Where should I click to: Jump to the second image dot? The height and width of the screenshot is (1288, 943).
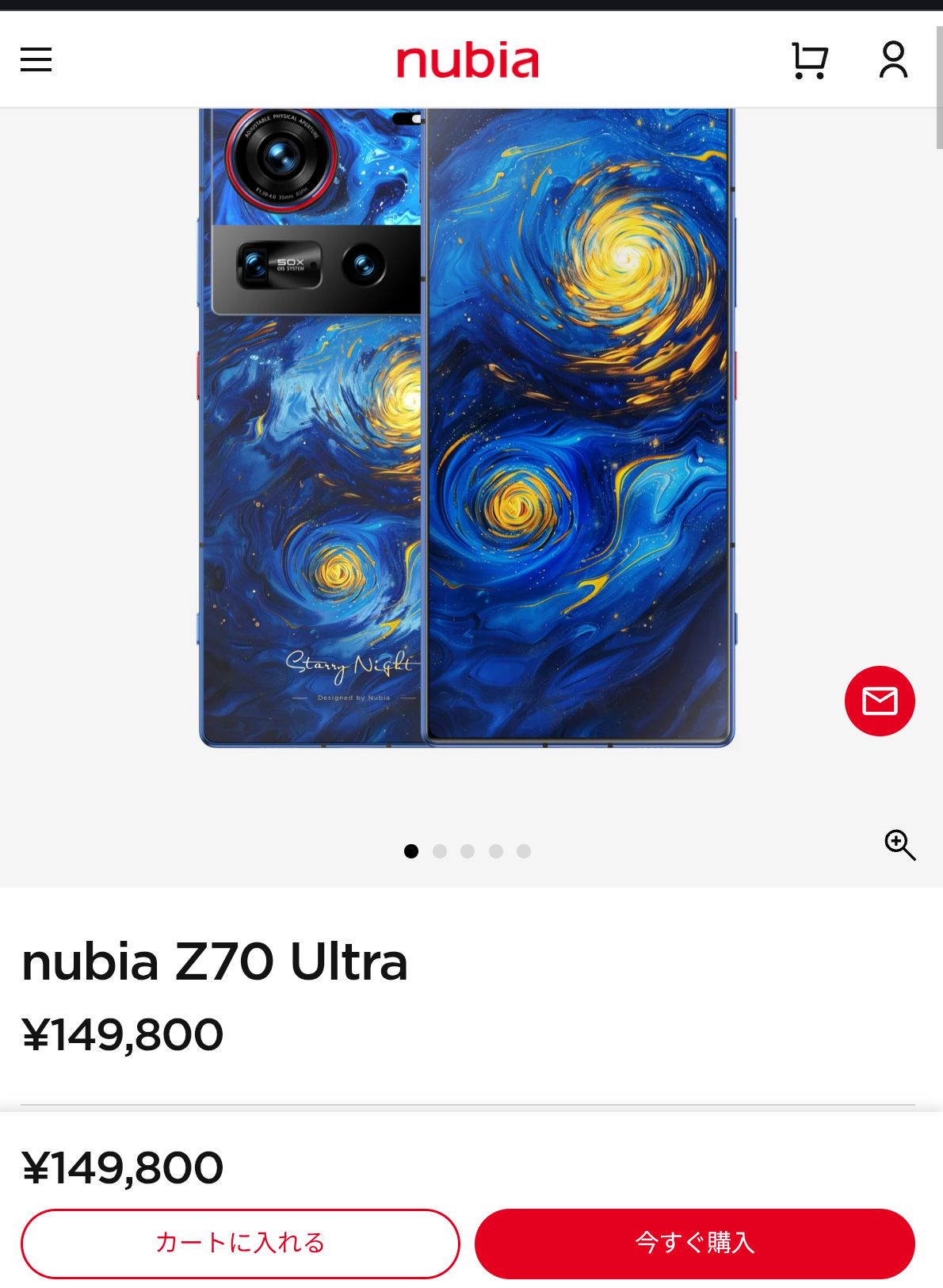coord(440,851)
